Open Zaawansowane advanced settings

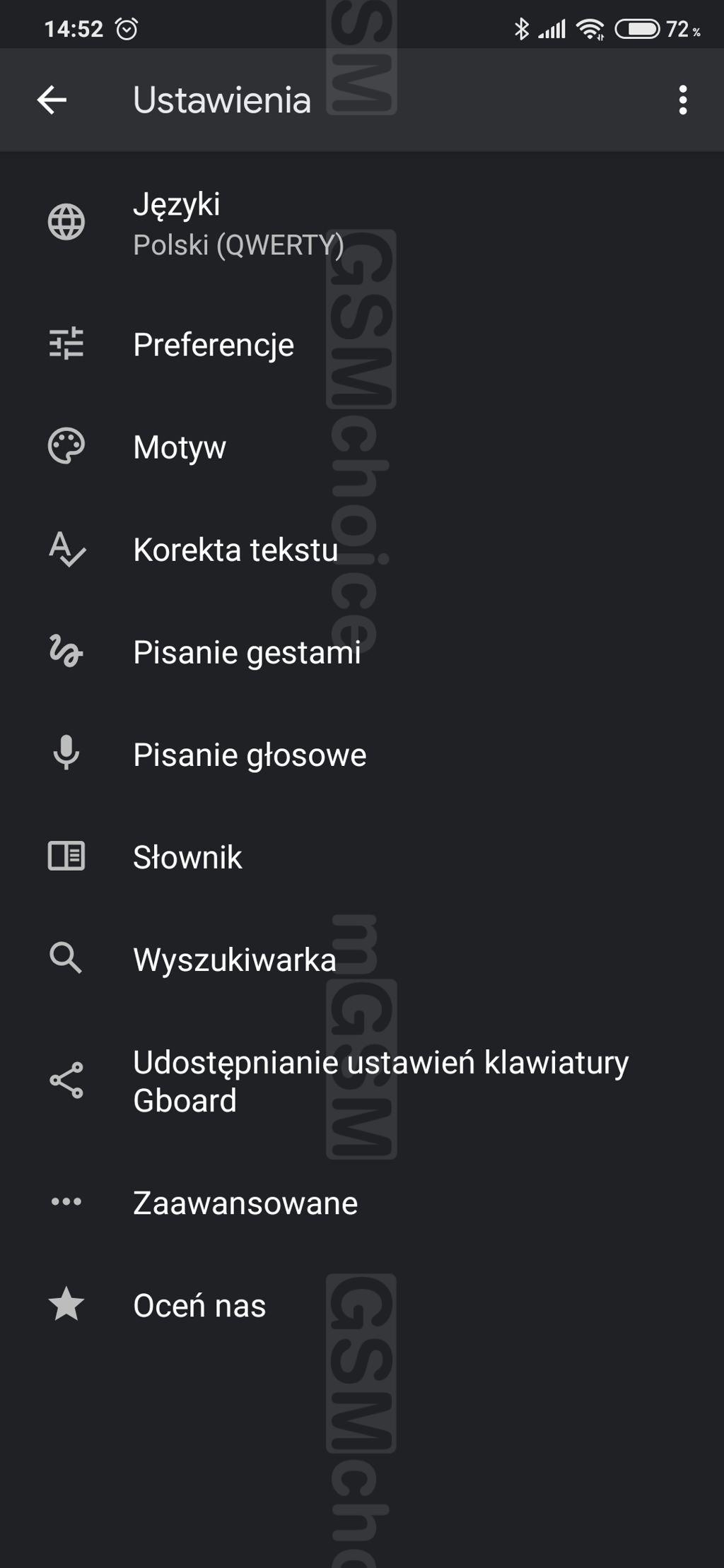pyautogui.click(x=362, y=1203)
